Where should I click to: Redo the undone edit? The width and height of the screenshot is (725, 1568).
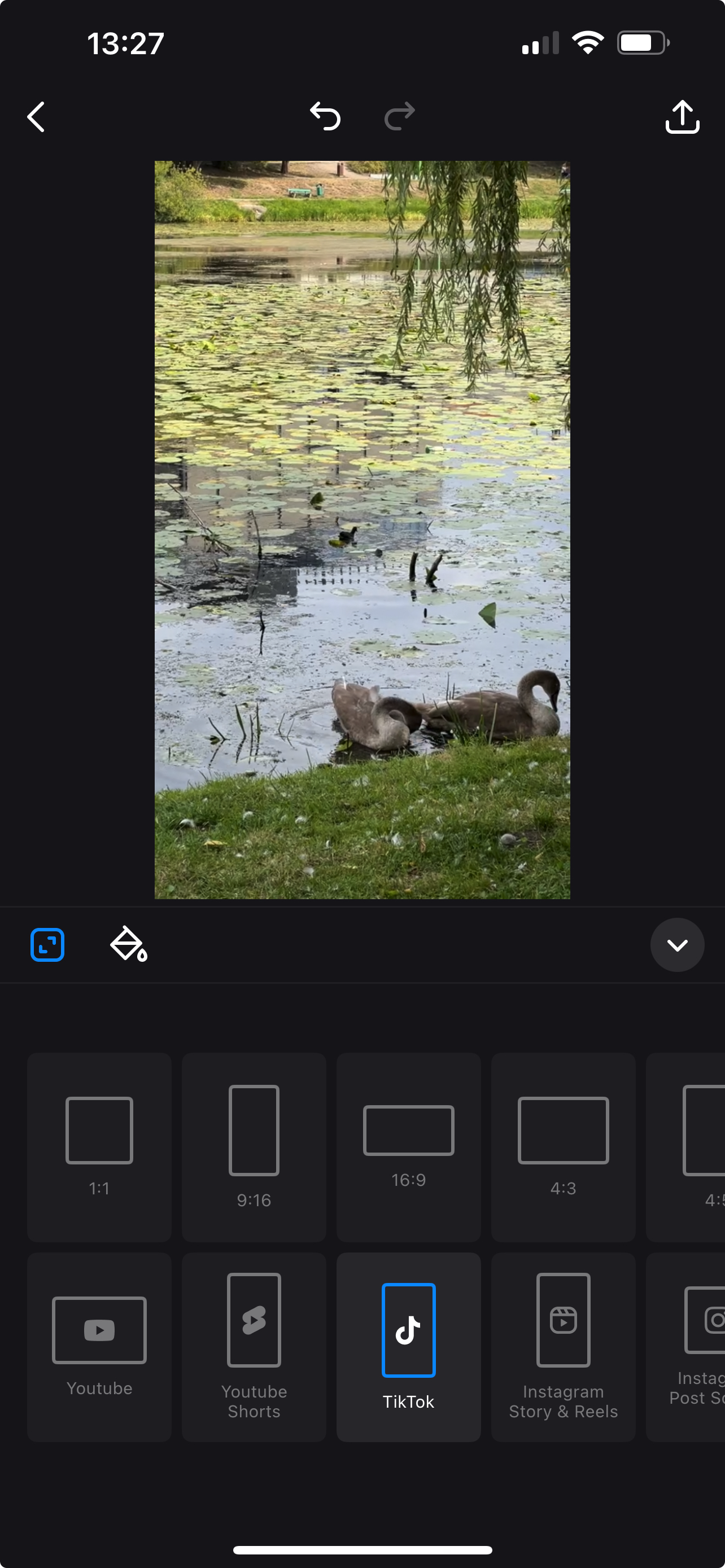point(400,117)
